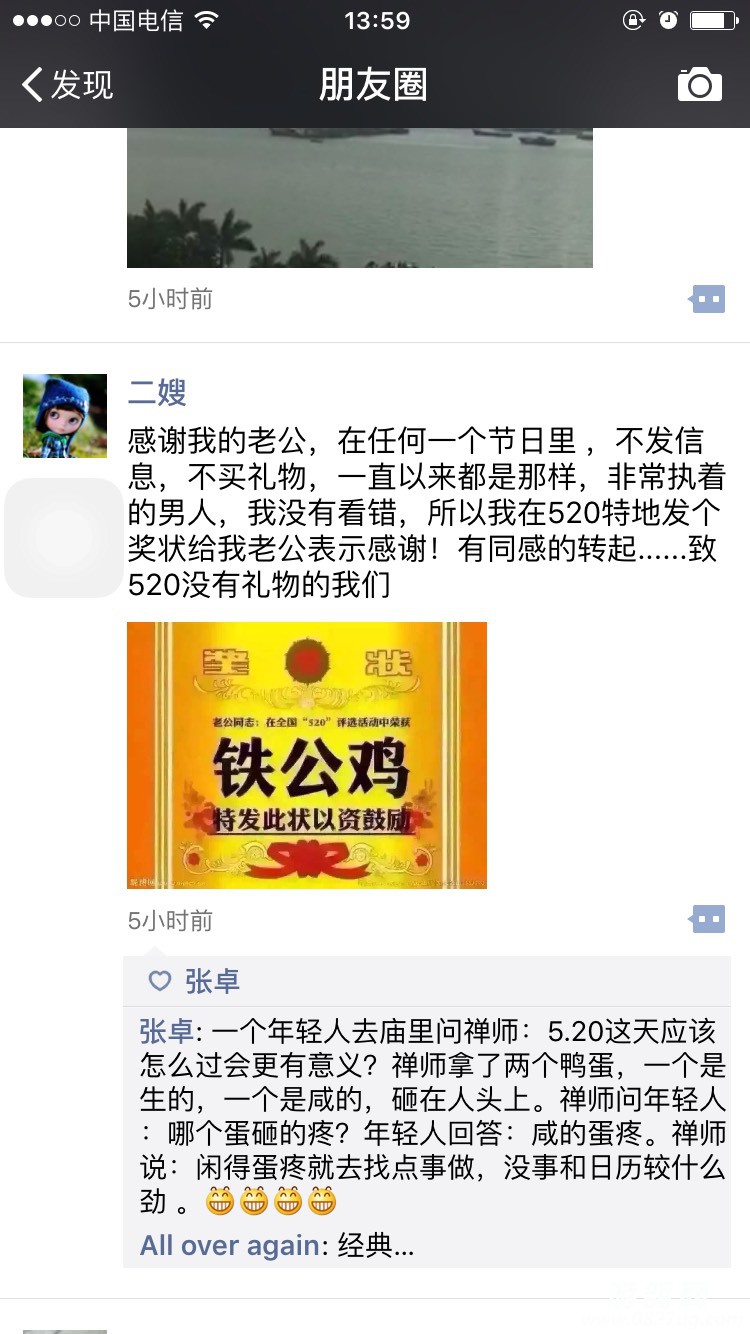The image size is (750, 1334).
Task: Open the profile of commenter All over again
Action: (232, 1246)
